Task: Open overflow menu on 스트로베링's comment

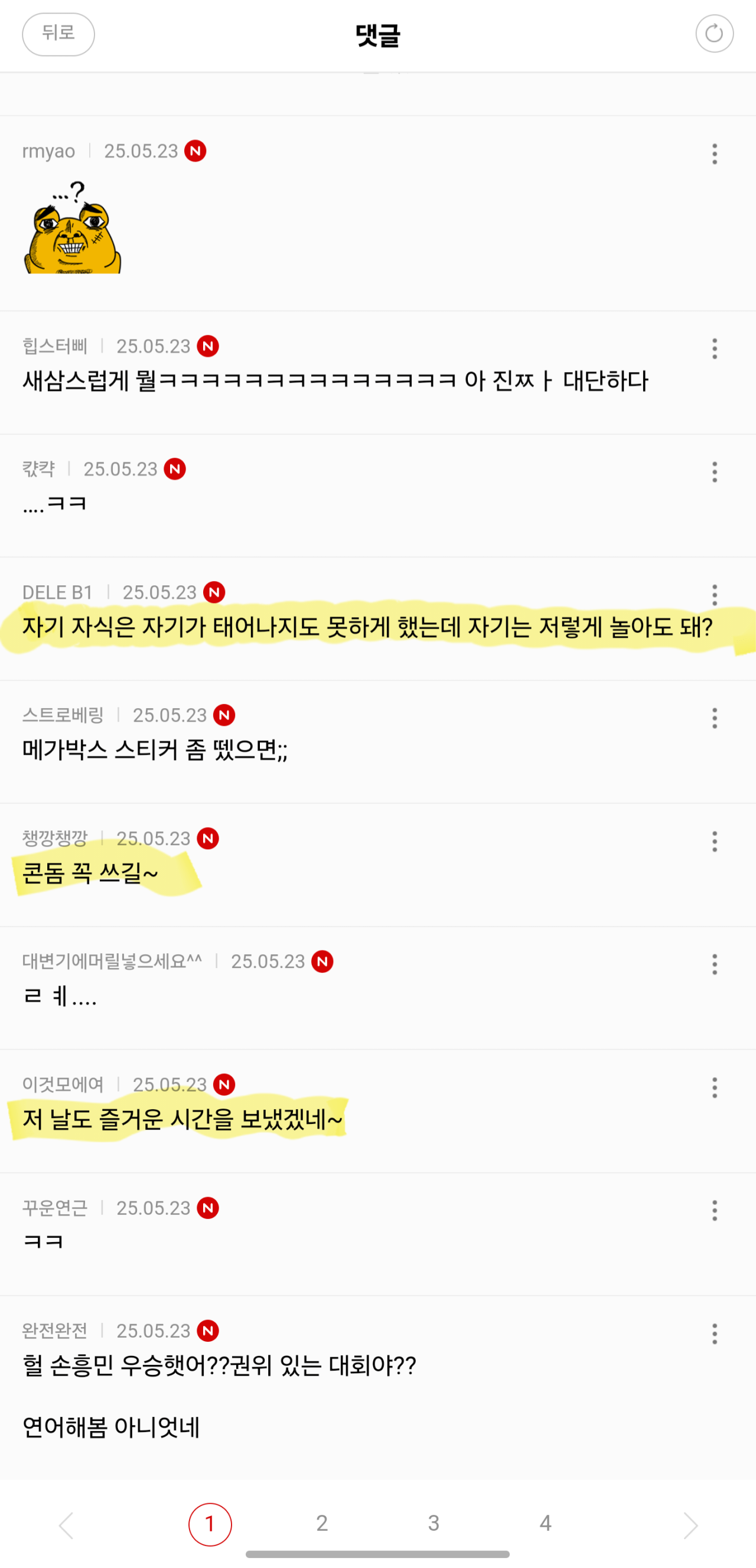Action: point(714,718)
